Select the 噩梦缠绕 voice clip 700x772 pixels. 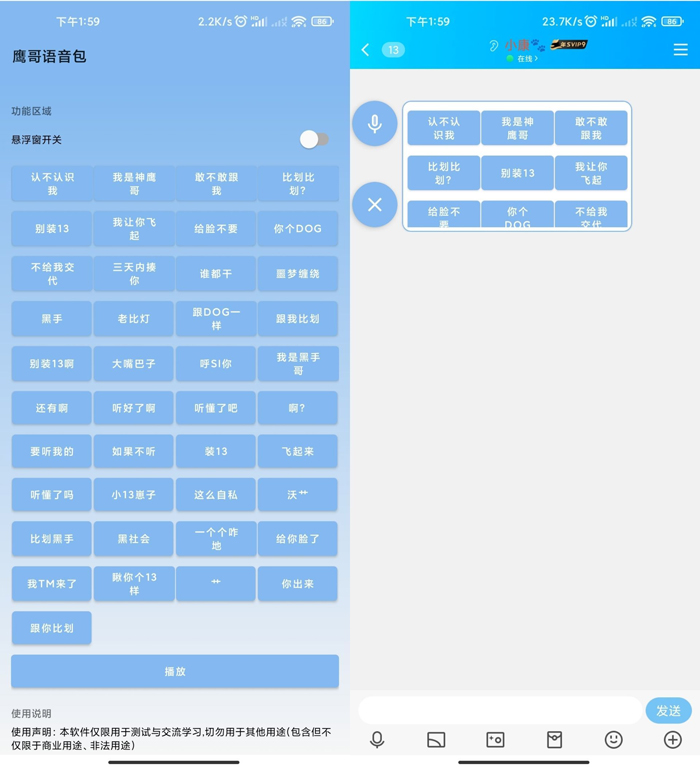pos(298,274)
